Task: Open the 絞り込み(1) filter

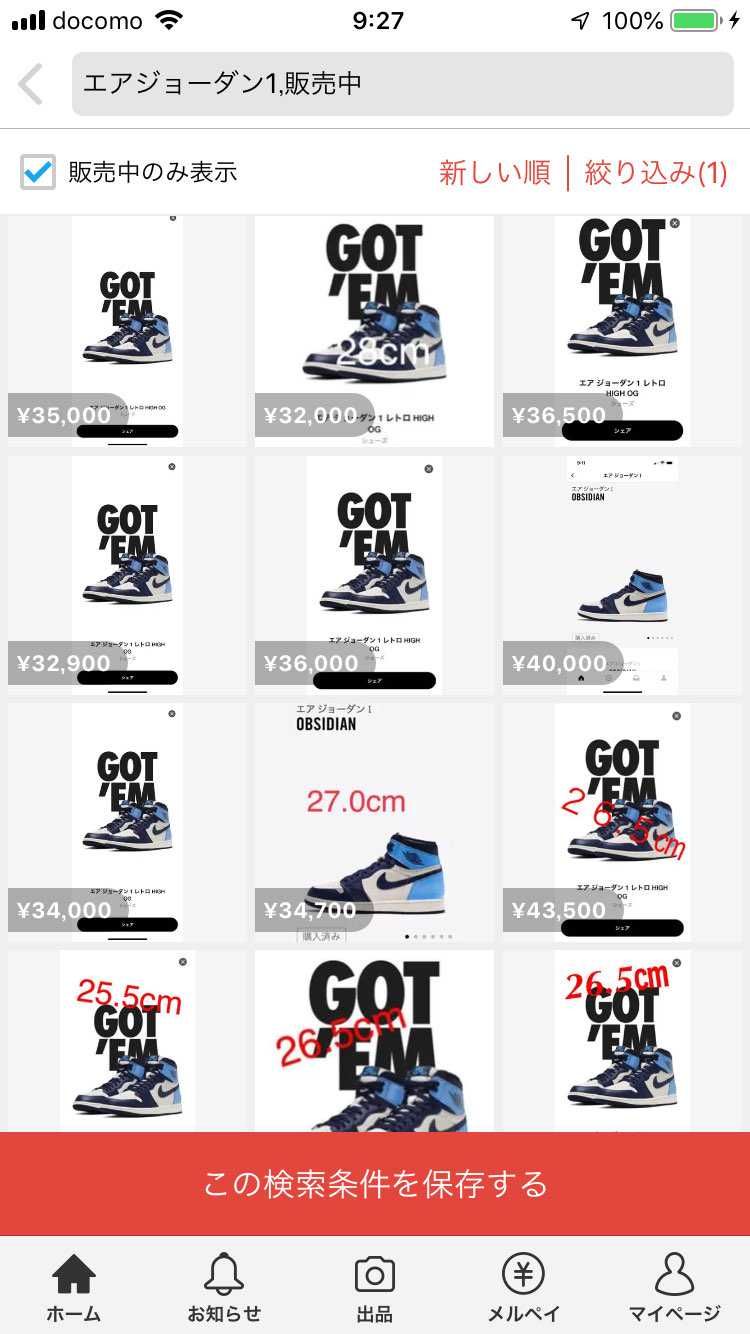Action: point(656,172)
